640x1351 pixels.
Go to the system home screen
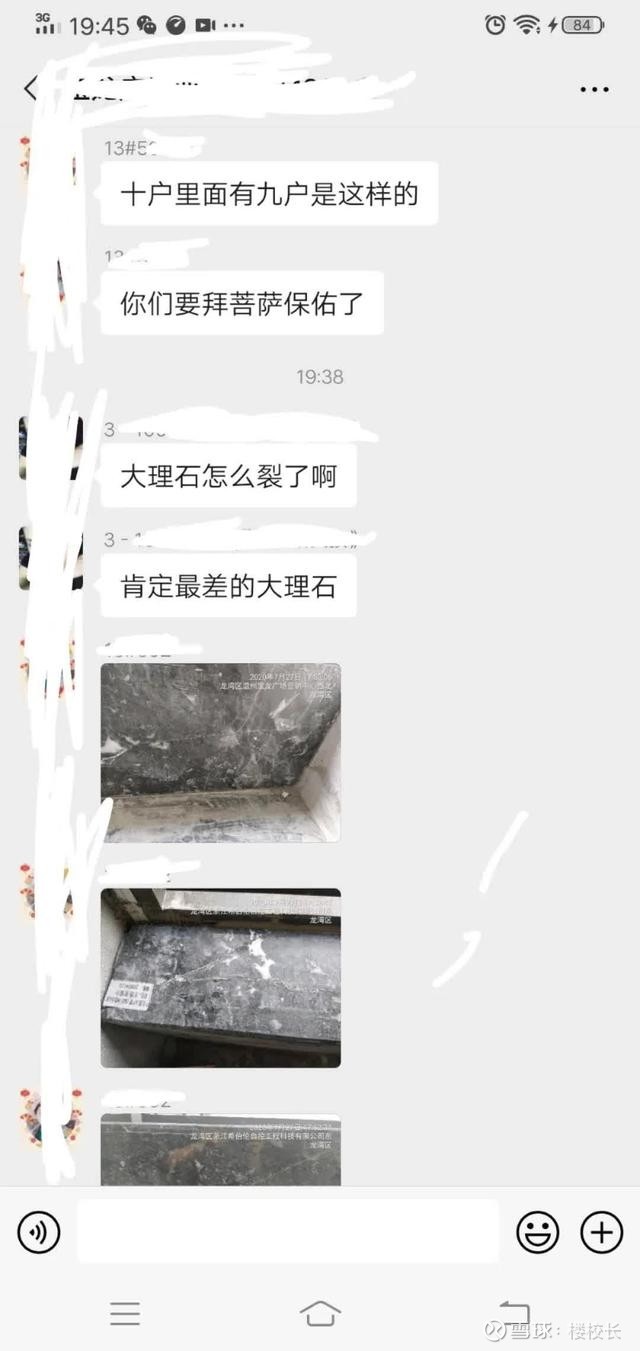click(320, 1313)
